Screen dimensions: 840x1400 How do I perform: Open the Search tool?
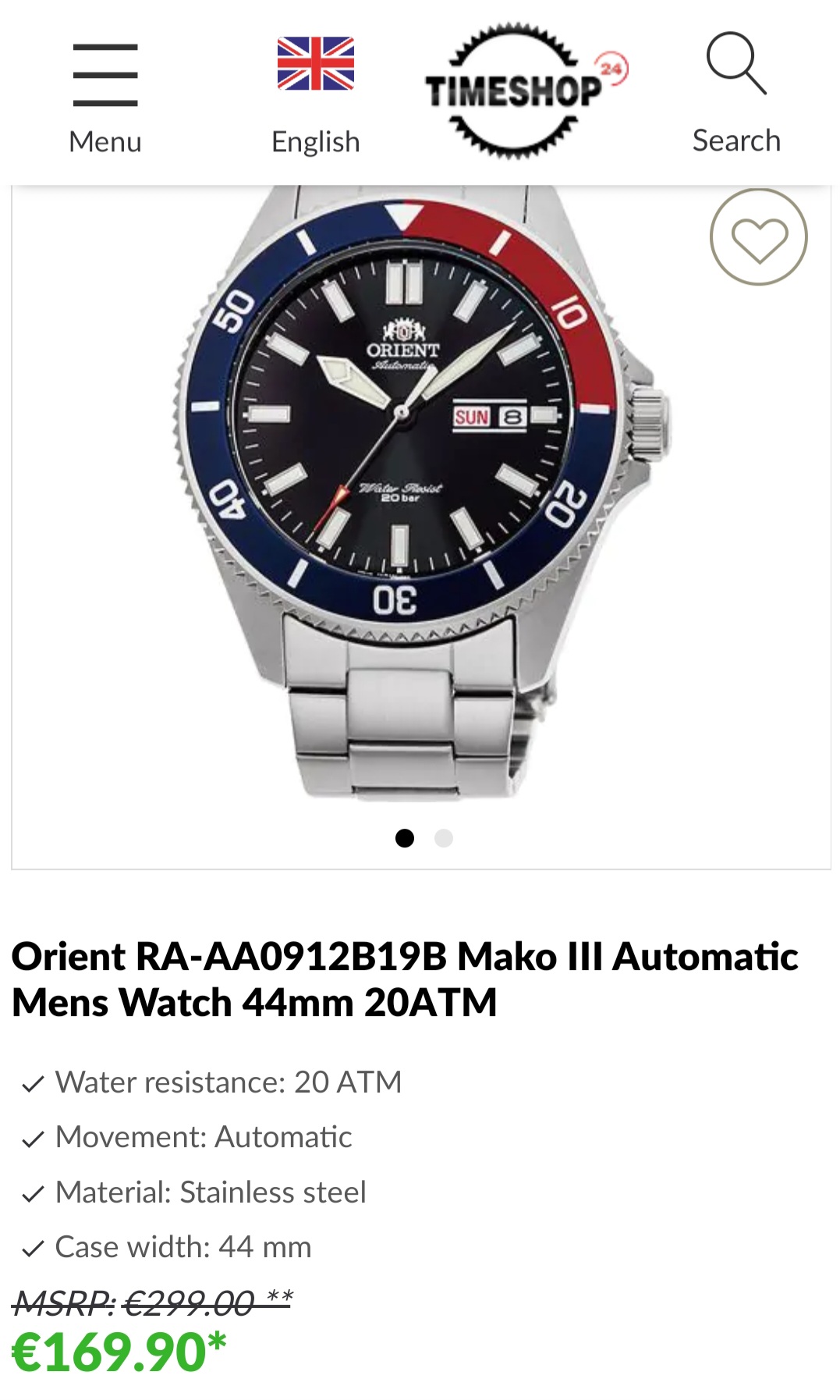pos(736,94)
